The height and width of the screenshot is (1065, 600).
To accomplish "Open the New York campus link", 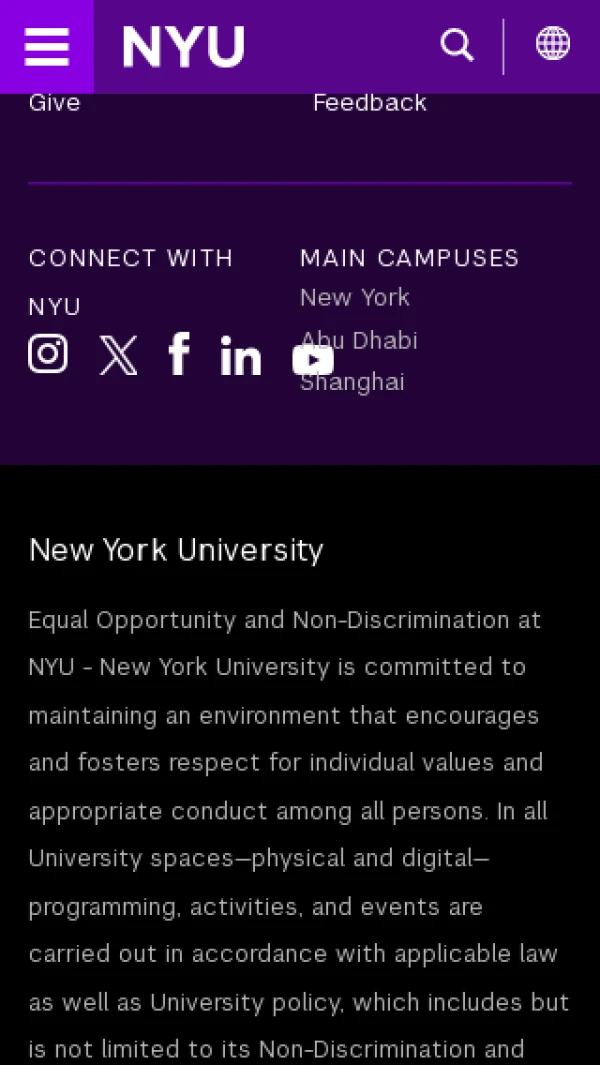I will click(x=355, y=298).
